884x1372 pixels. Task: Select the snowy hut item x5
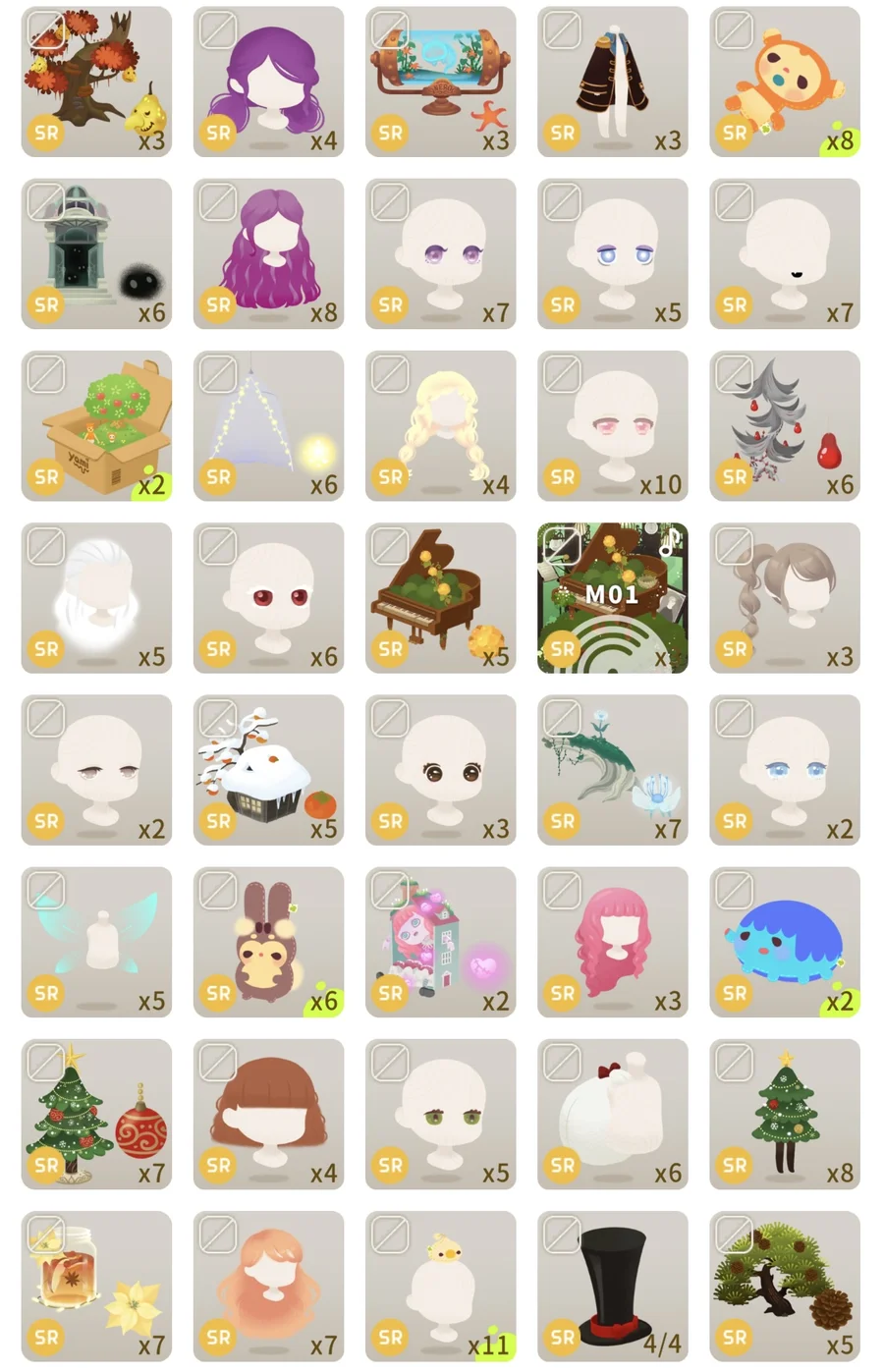pos(268,770)
